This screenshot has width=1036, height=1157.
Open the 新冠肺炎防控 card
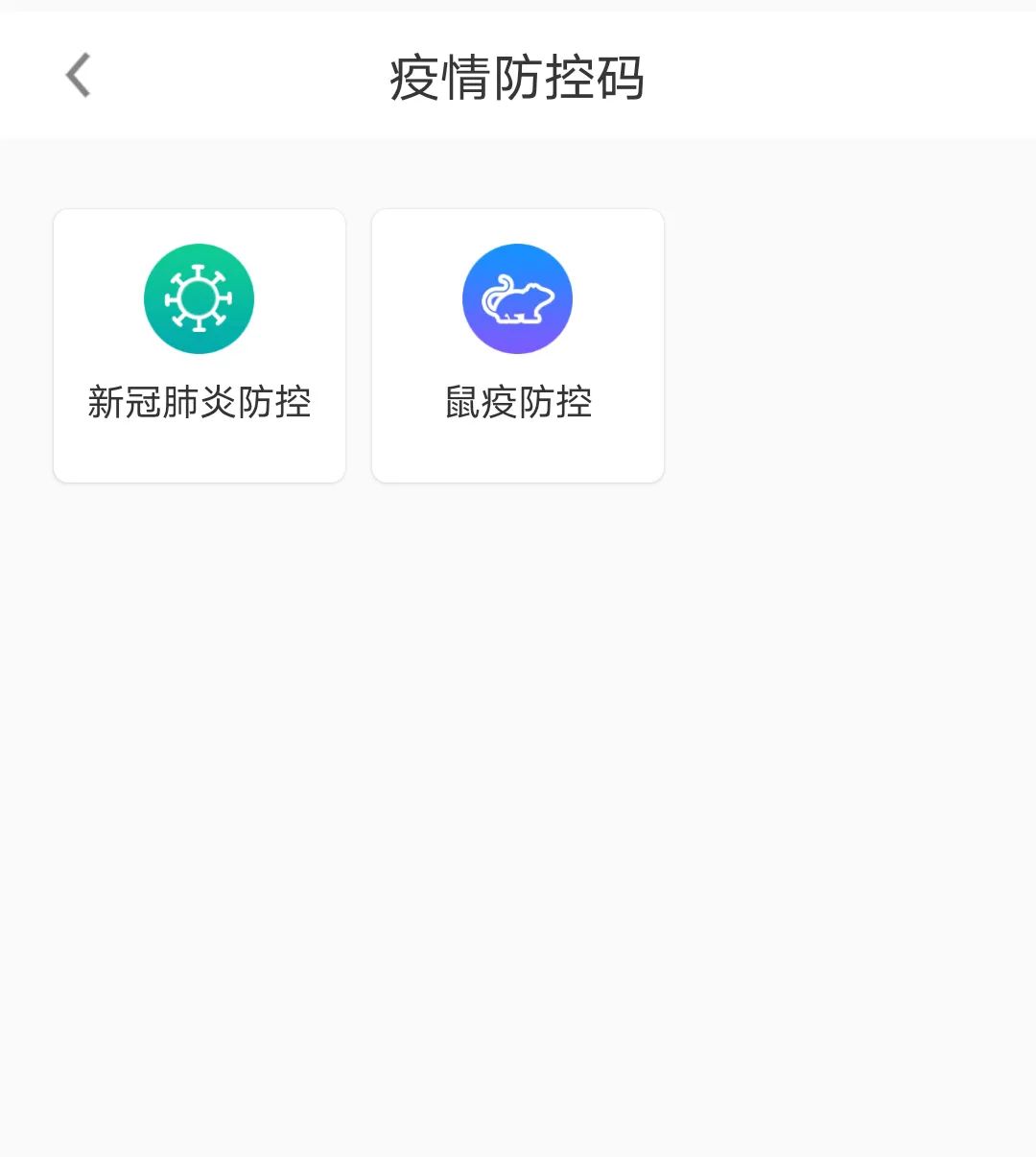click(200, 345)
